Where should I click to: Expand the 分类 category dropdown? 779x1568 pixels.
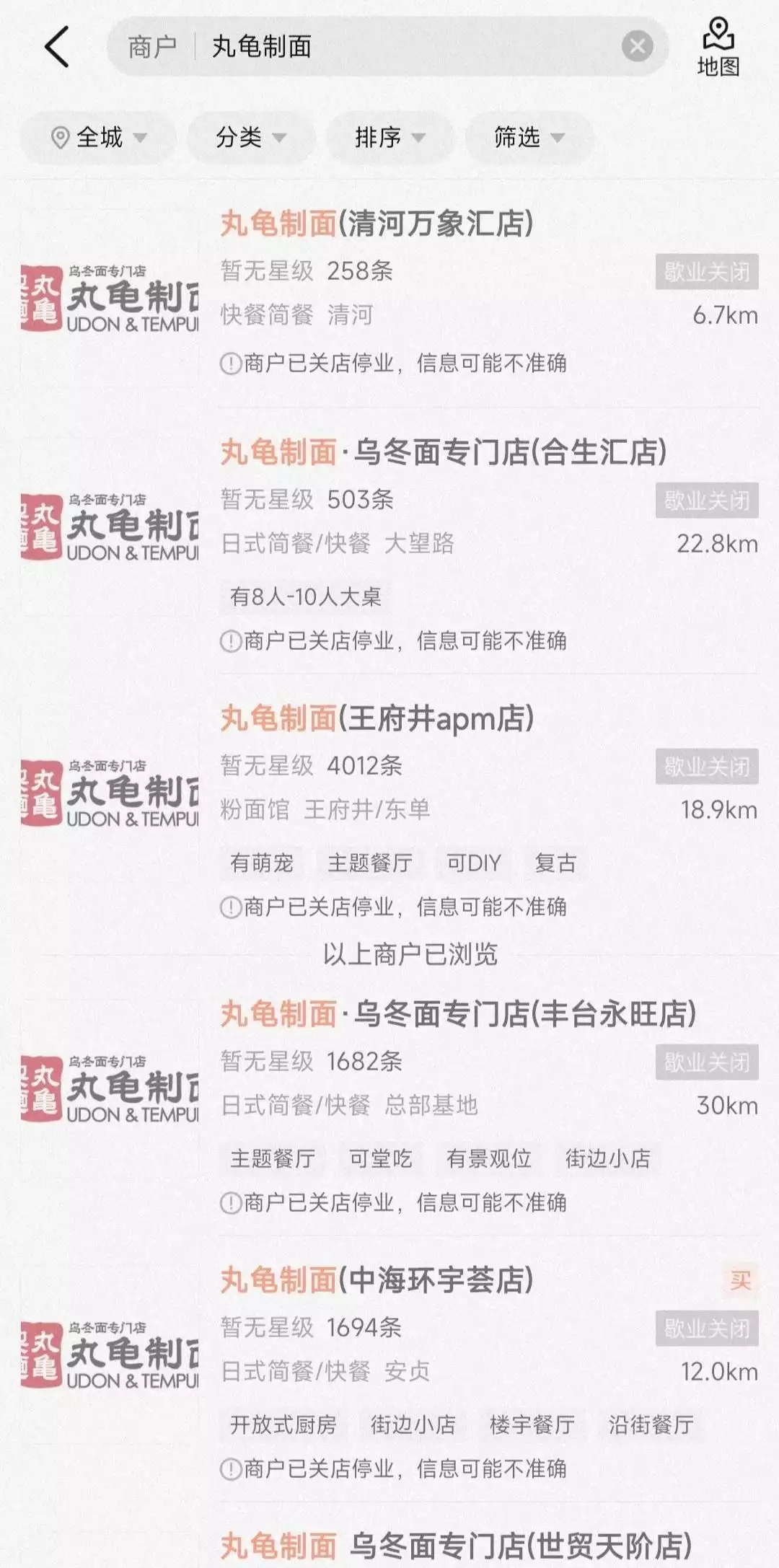250,137
